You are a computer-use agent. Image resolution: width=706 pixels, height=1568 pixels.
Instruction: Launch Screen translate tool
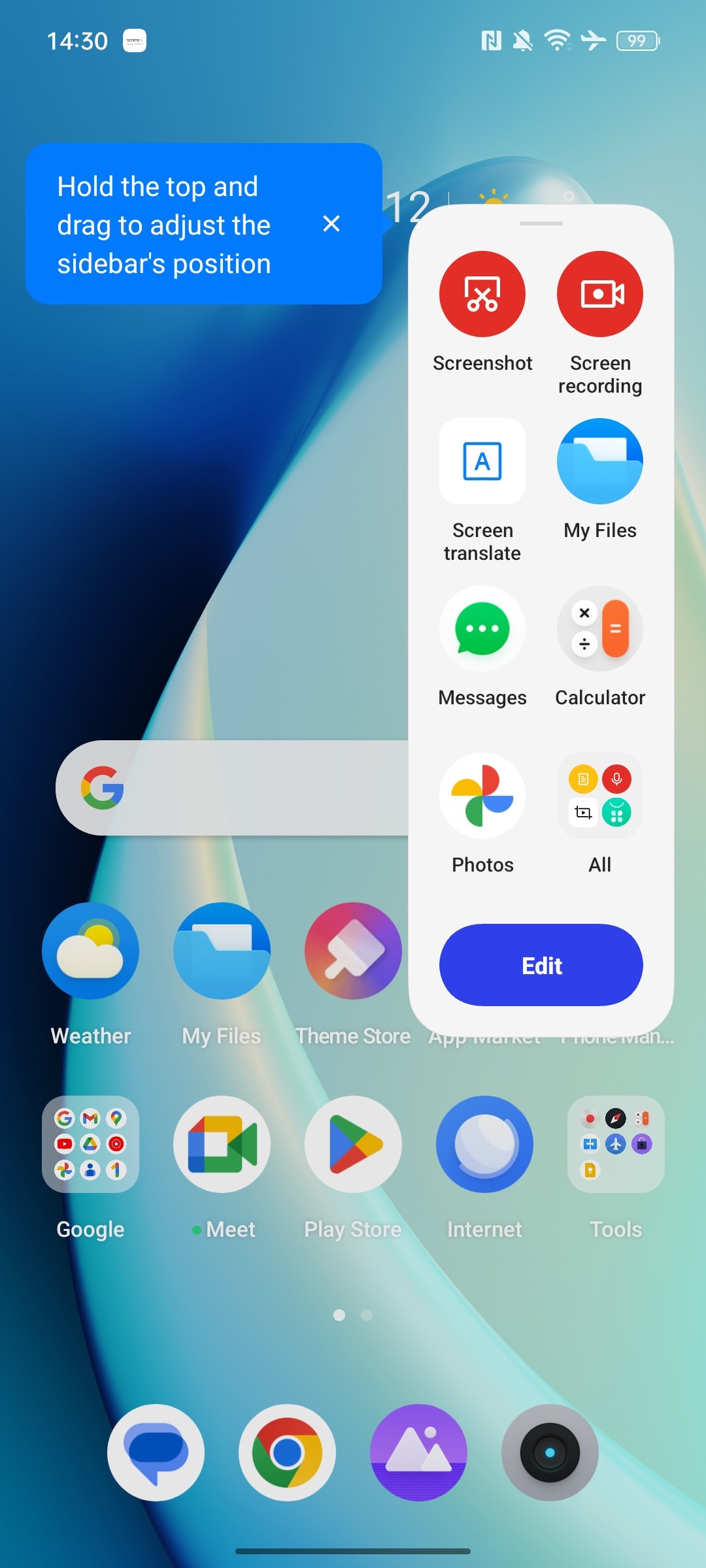(x=482, y=461)
